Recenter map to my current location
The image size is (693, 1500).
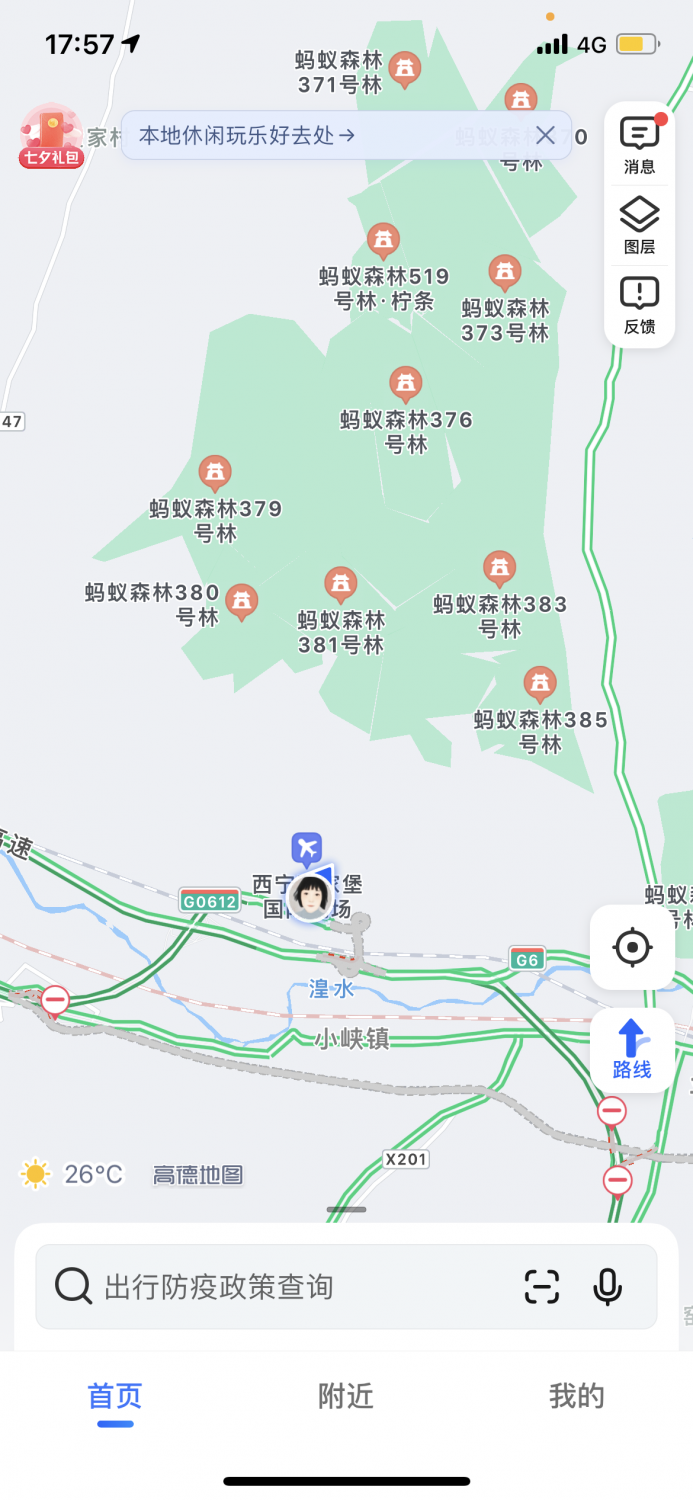point(632,947)
